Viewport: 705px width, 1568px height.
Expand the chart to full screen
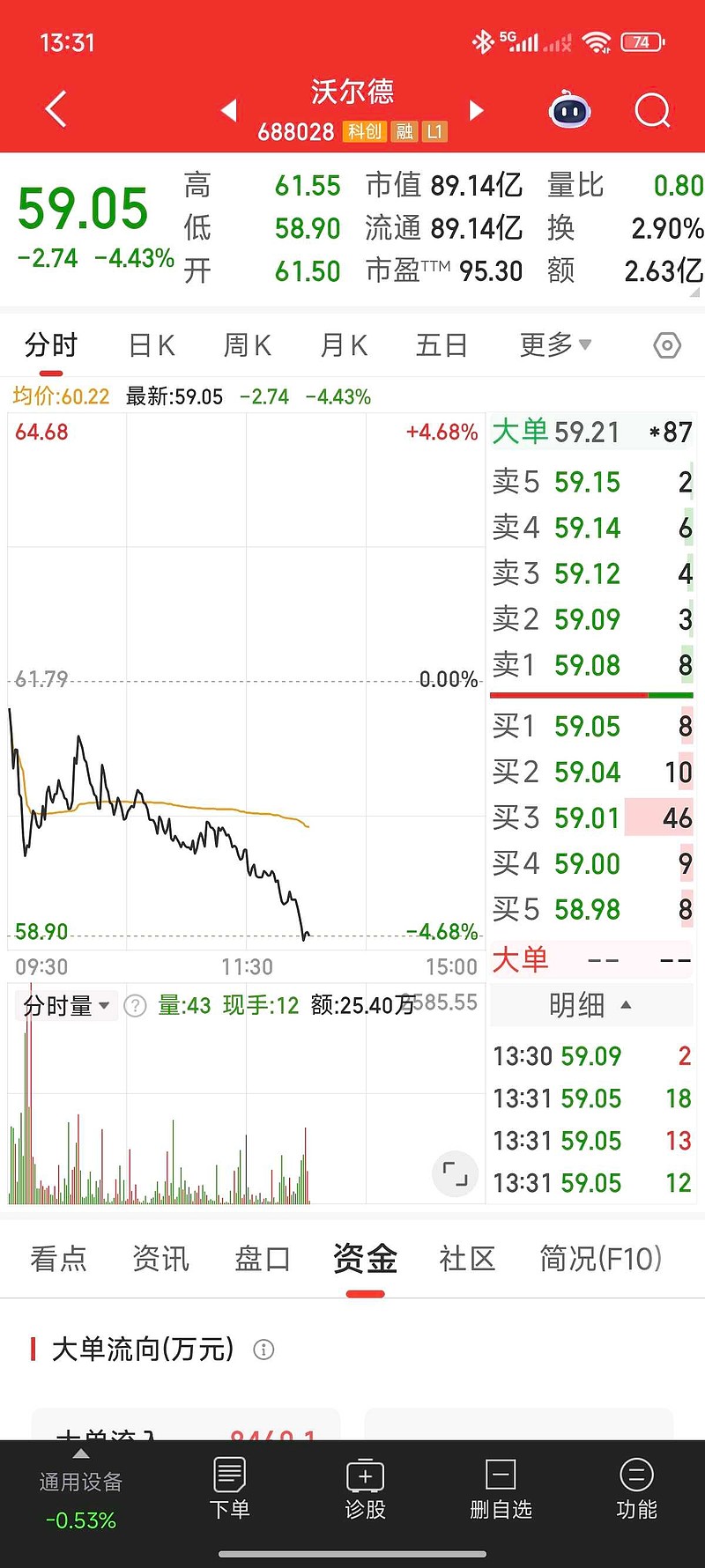point(455,1173)
